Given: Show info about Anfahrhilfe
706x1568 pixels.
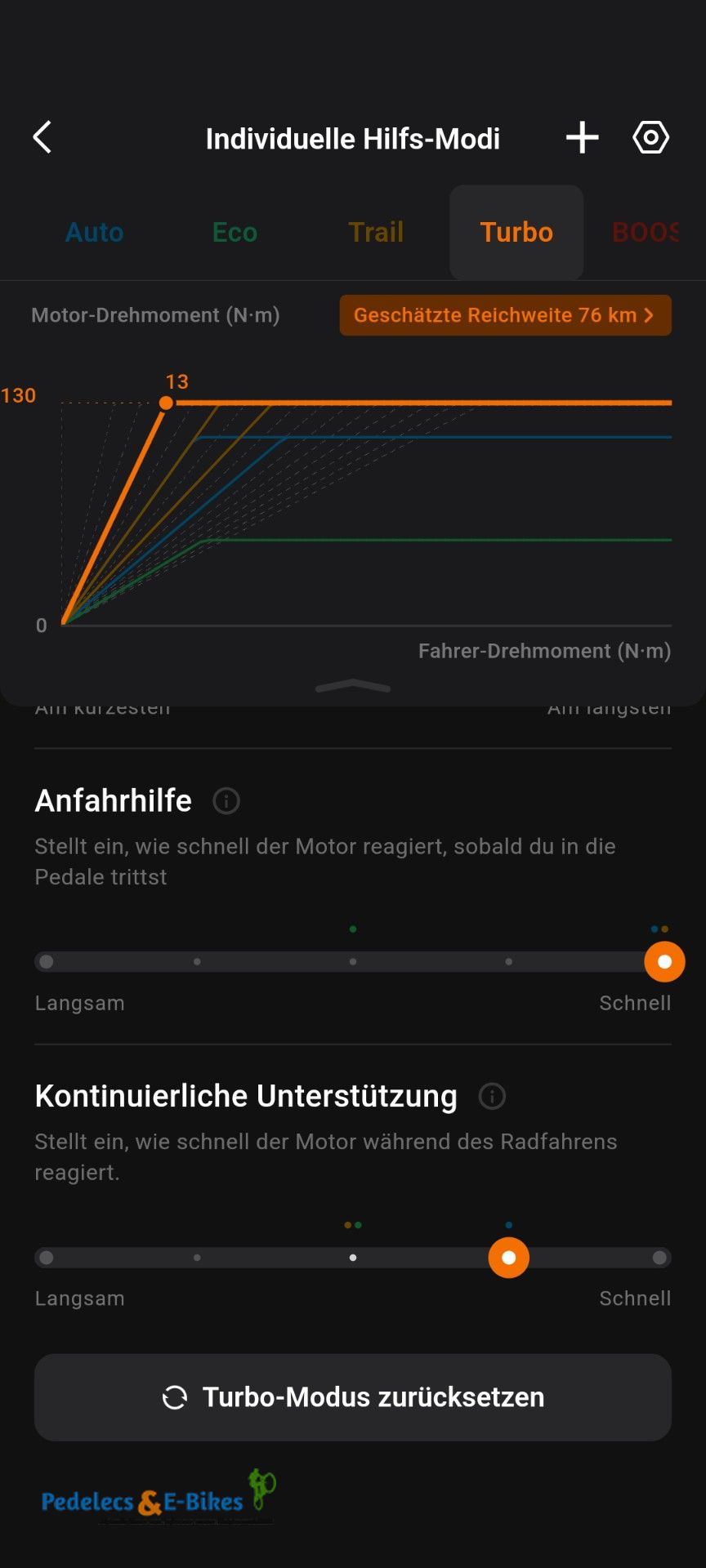Looking at the screenshot, I should tap(226, 801).
